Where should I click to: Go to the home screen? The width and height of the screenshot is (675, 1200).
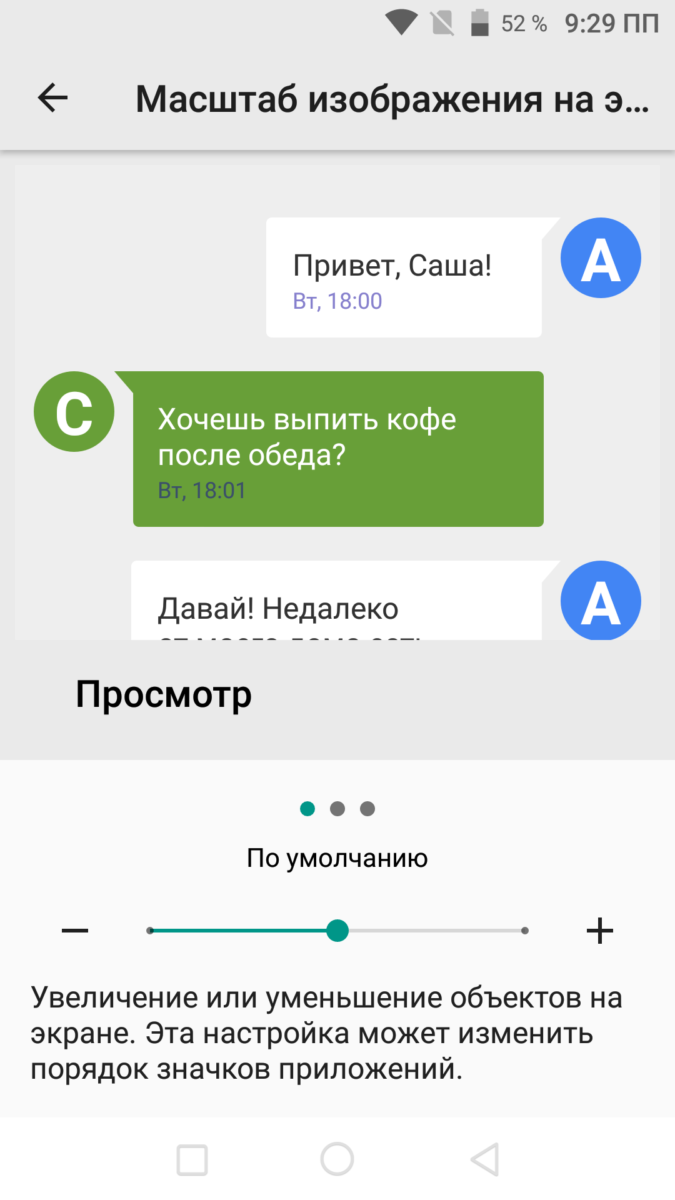[x=337, y=1160]
